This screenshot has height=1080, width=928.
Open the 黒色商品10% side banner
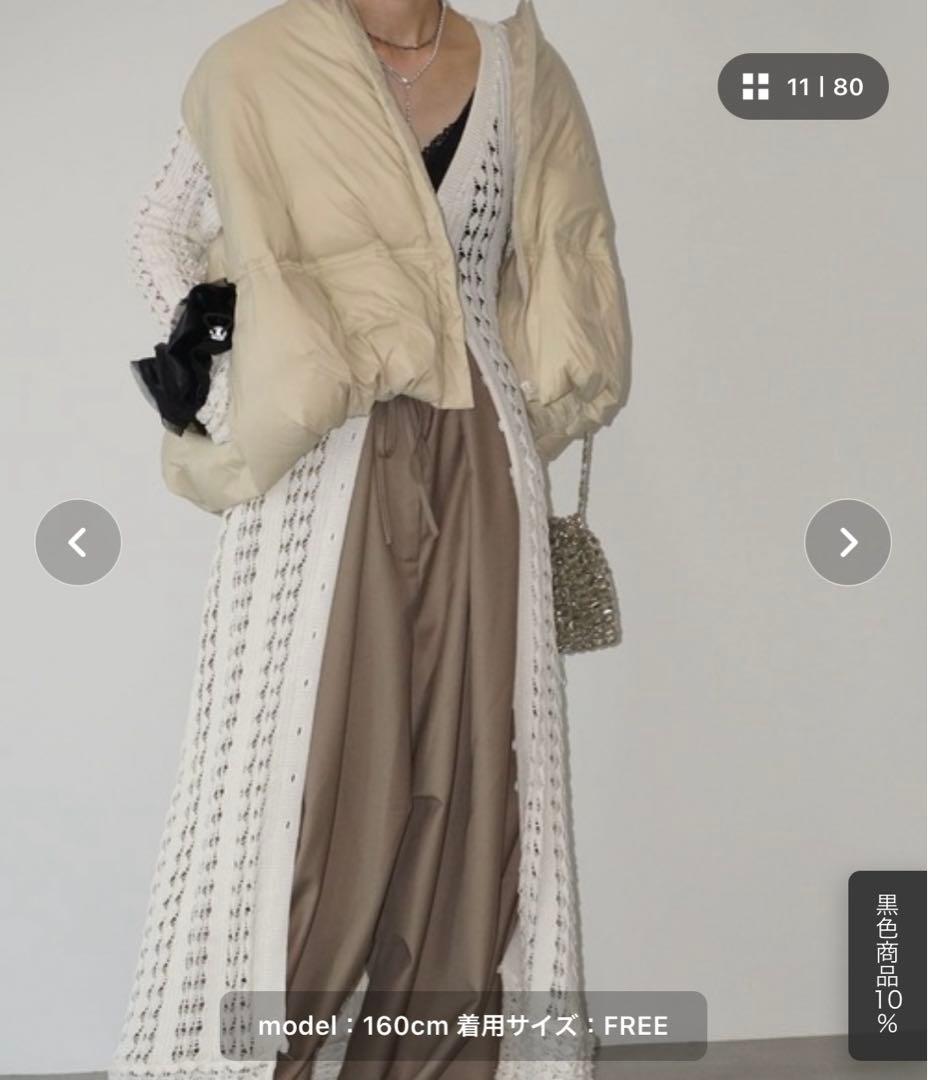(888, 964)
